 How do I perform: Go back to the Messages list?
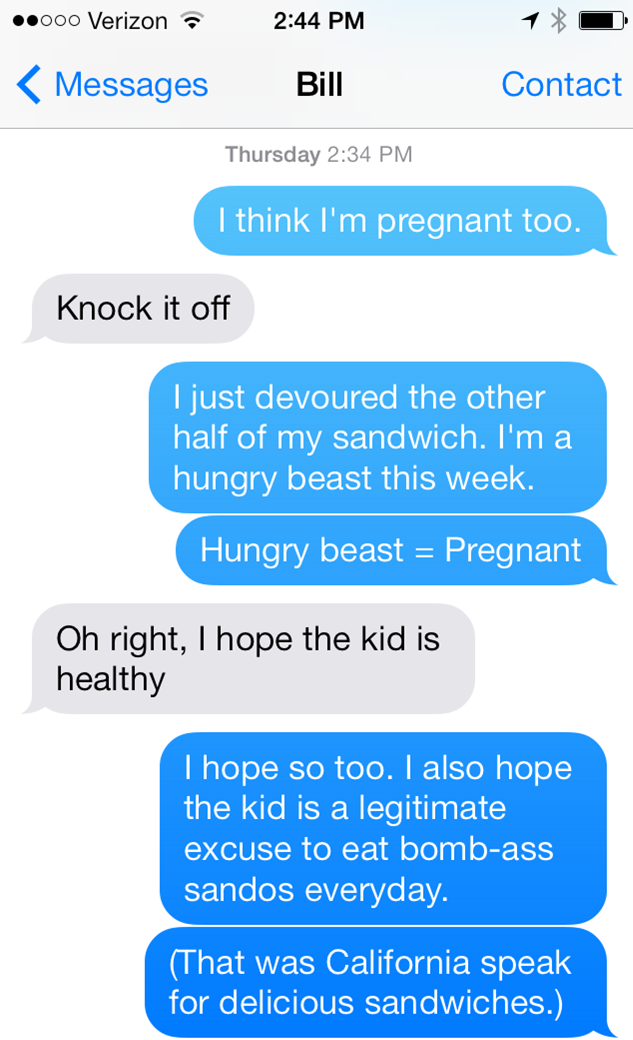click(x=112, y=85)
